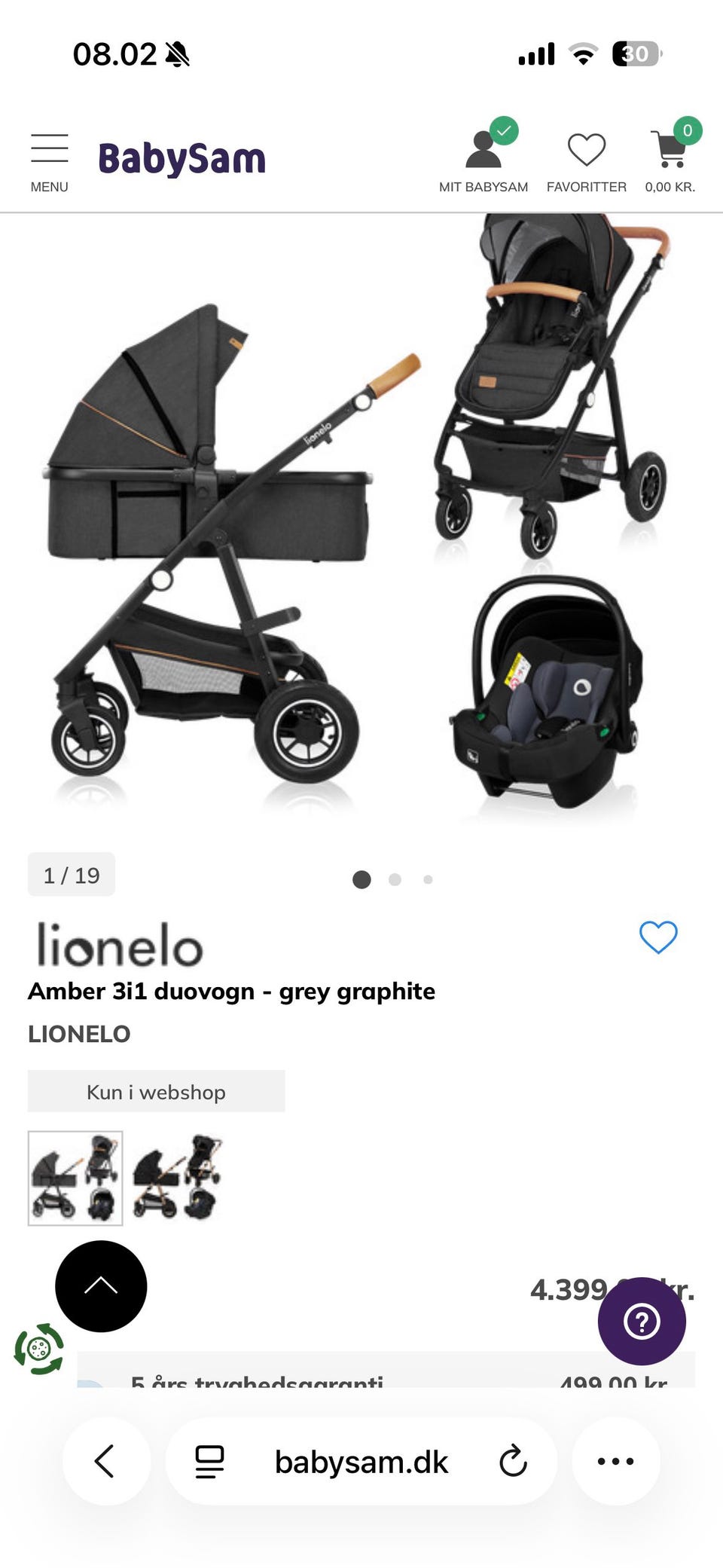Screen dimensions: 723x1568
Task: Add Amber 3i1 duovogn to favorites
Action: [658, 937]
